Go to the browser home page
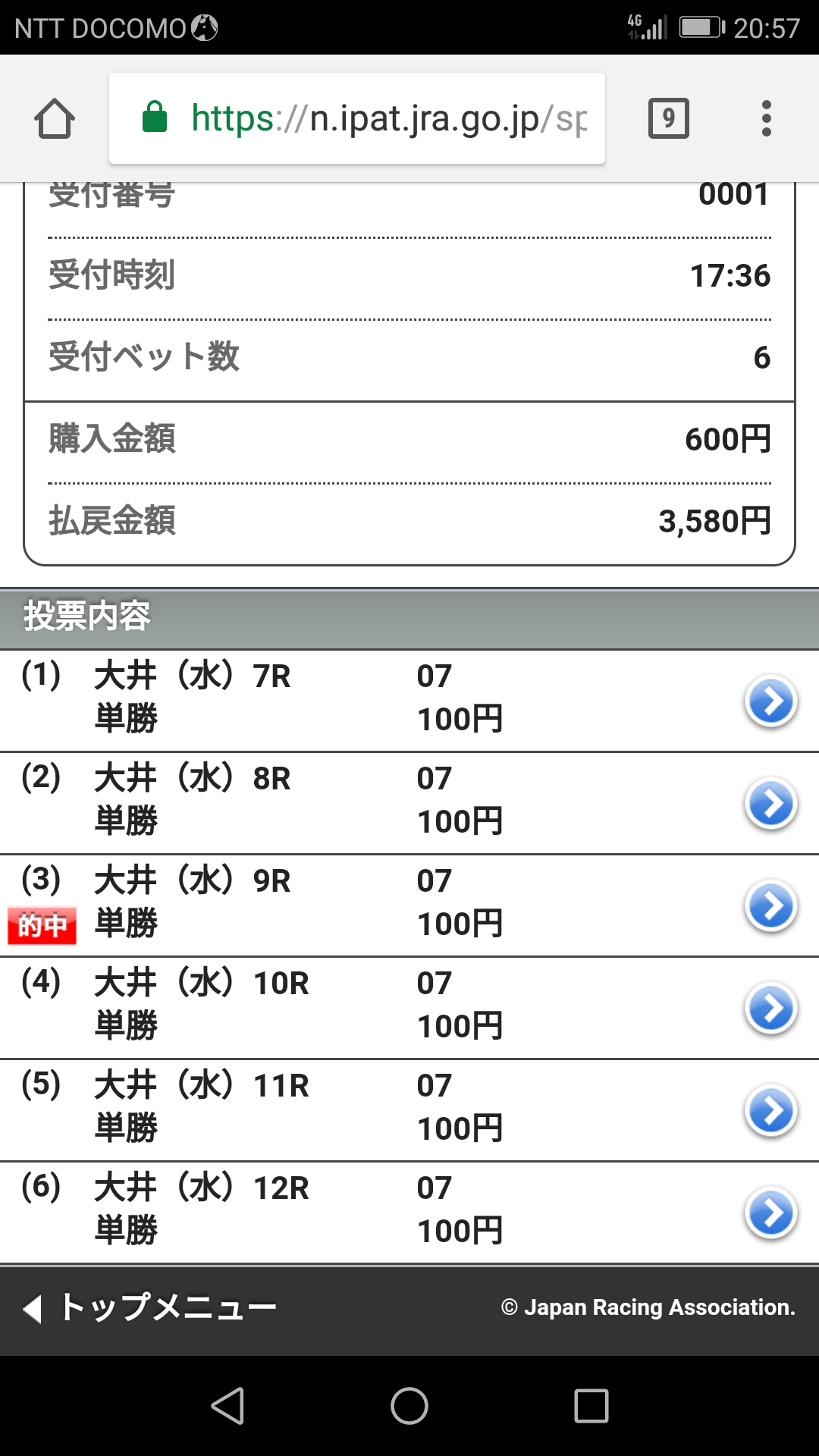The image size is (819, 1456). pyautogui.click(x=55, y=119)
